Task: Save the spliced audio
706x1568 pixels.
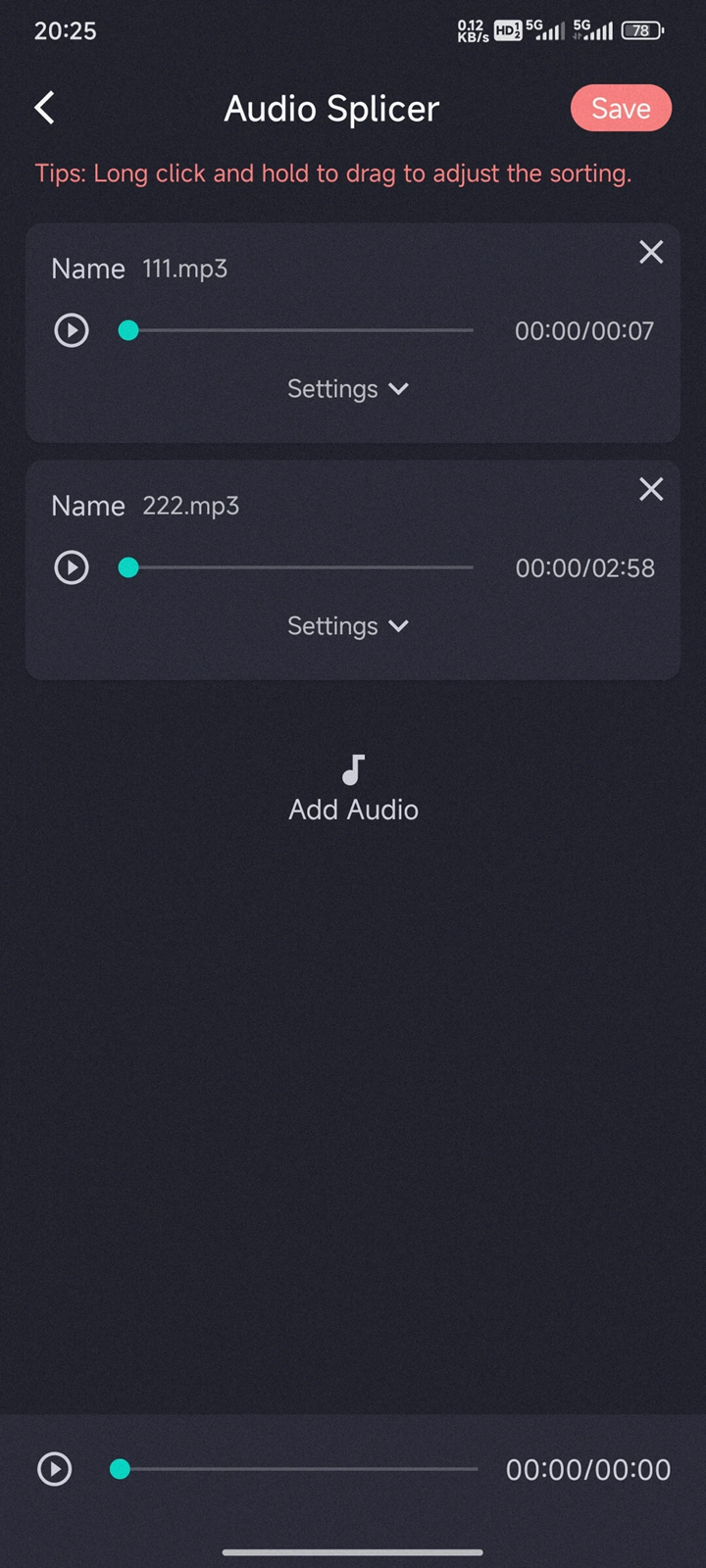Action: click(621, 108)
